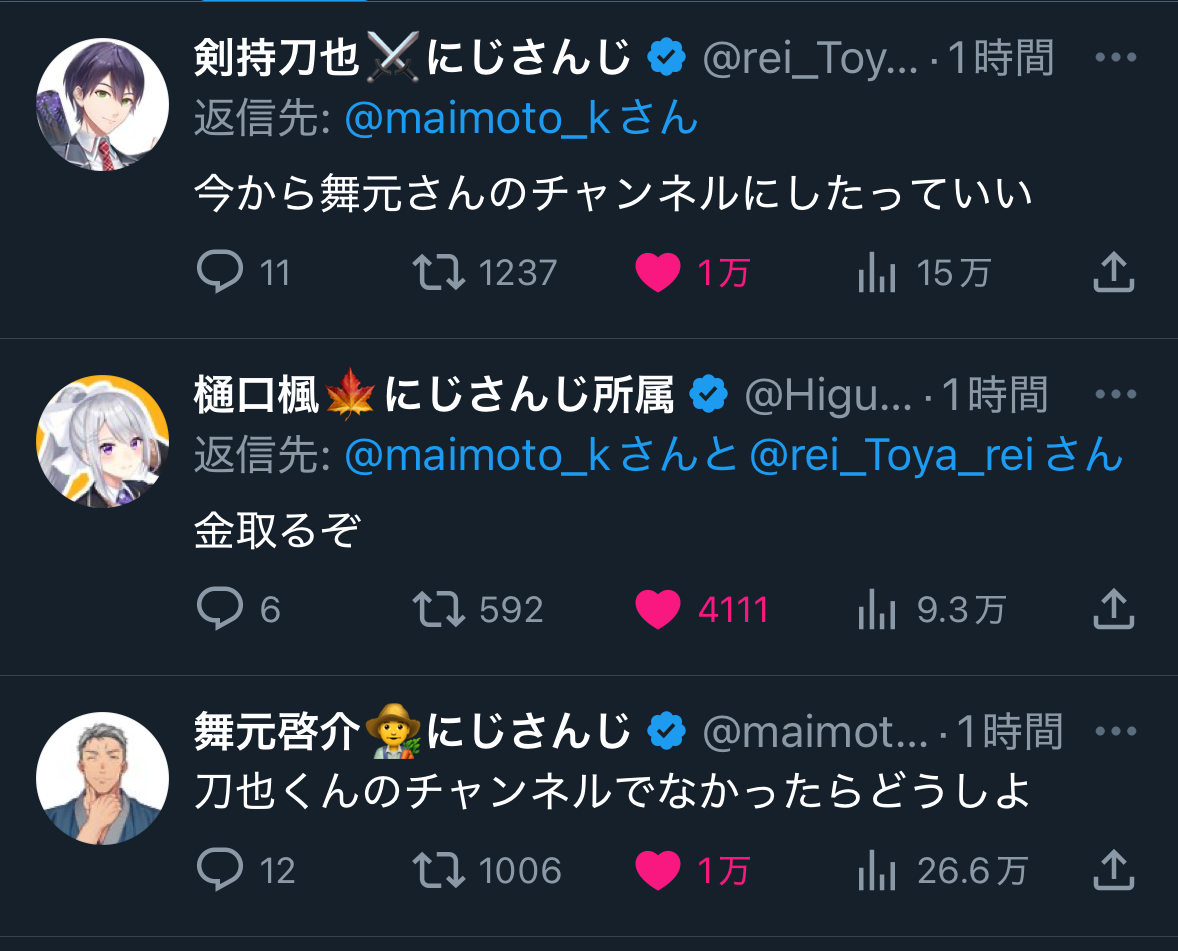1178x951 pixels.
Task: Share 舞元啓介's tweet
Action: (x=1112, y=870)
